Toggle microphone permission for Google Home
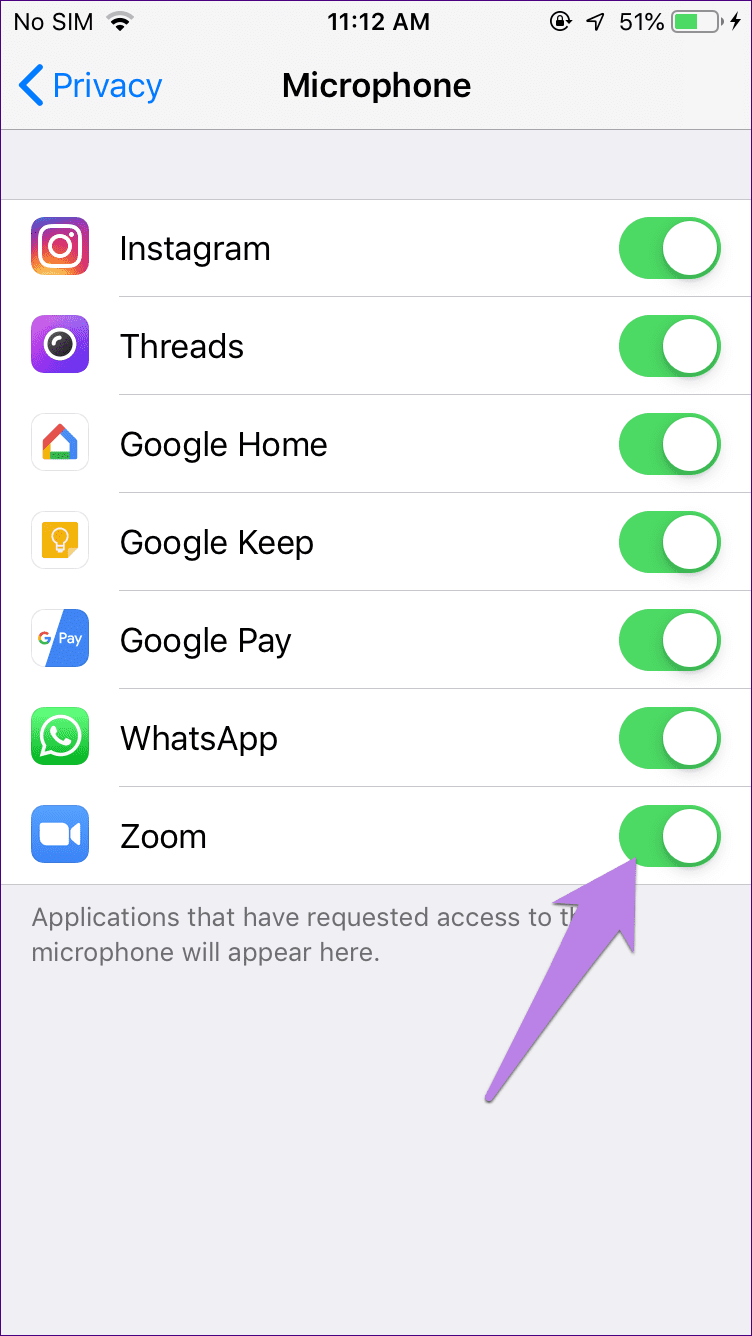752x1336 pixels. point(669,444)
